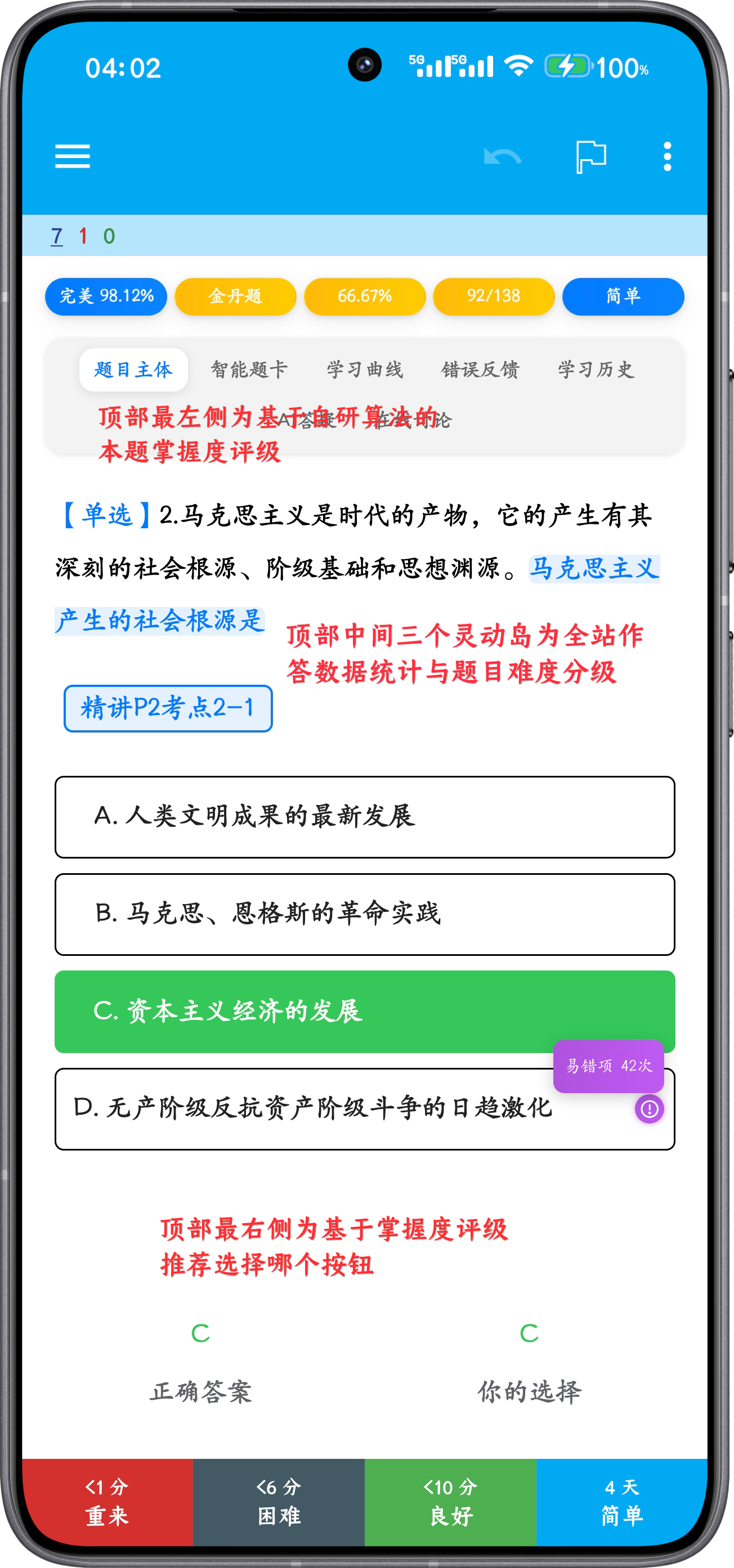Flag this question with the flag icon
Image resolution: width=734 pixels, height=1568 pixels.
[x=590, y=156]
